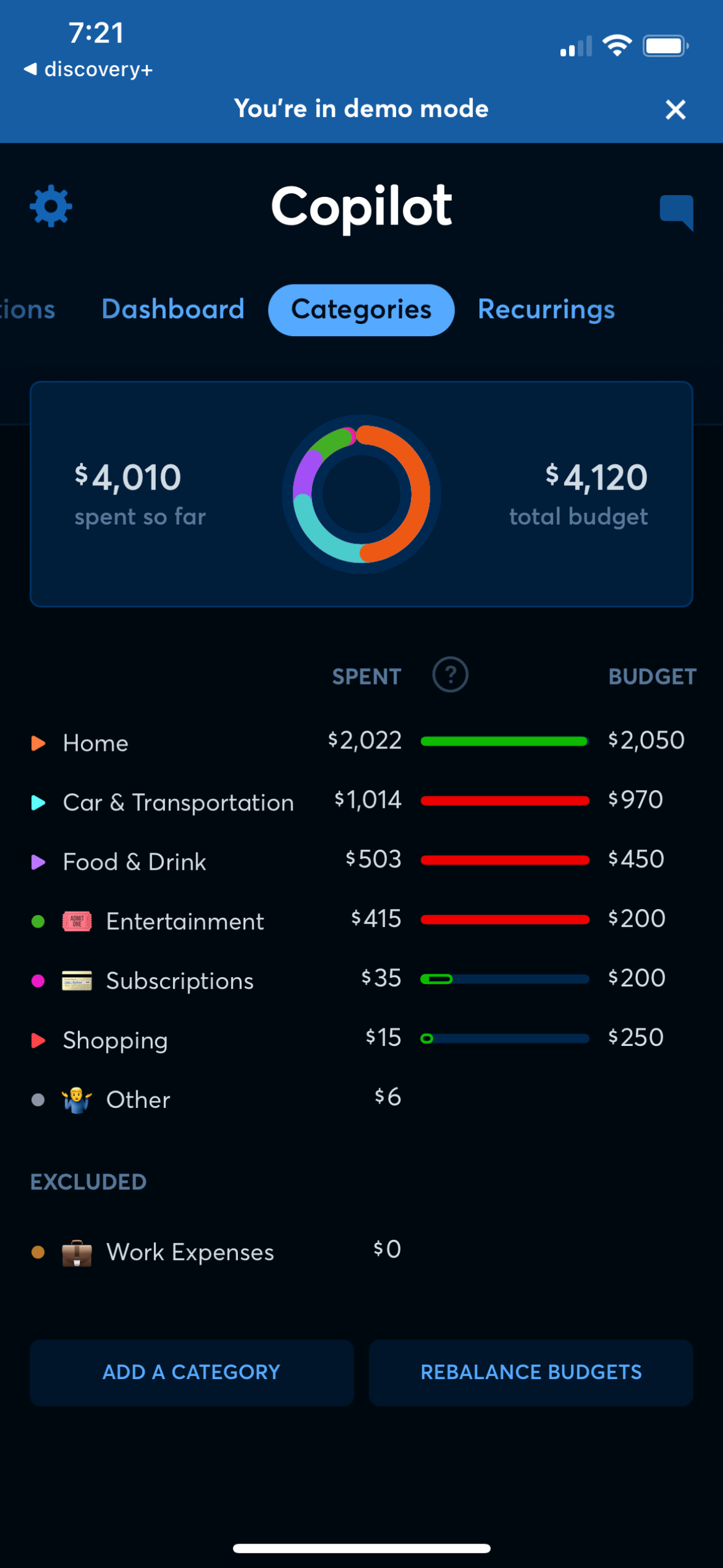Switch to the Dashboard tab

click(172, 309)
